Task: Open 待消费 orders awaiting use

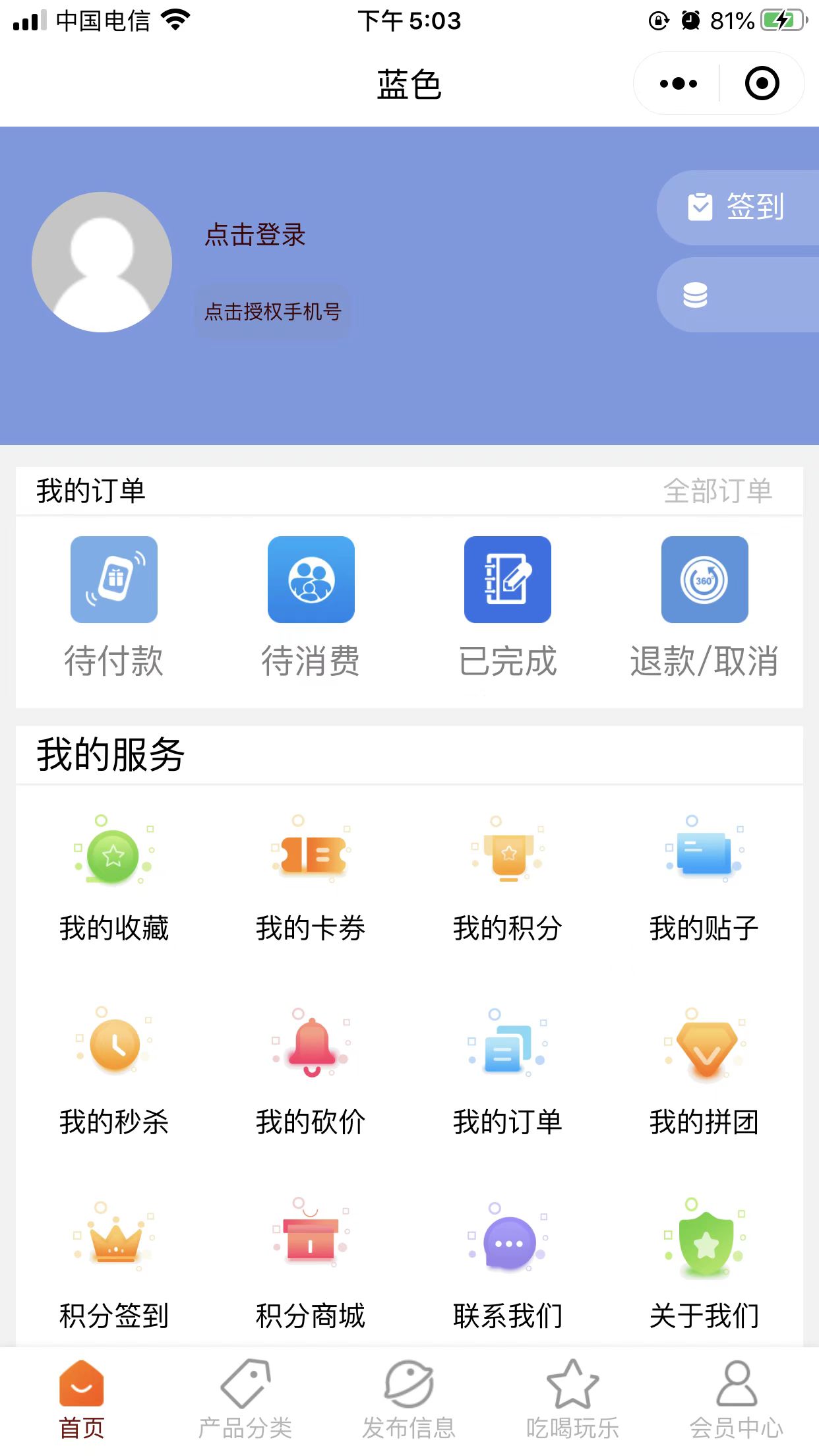Action: (x=311, y=607)
